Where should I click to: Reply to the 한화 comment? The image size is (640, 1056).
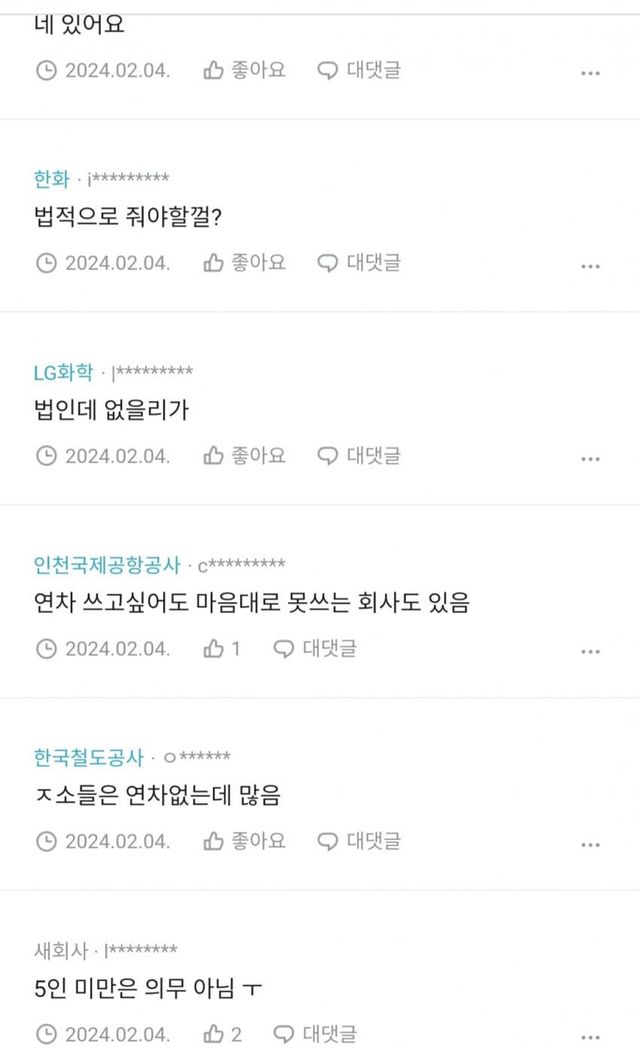360,263
